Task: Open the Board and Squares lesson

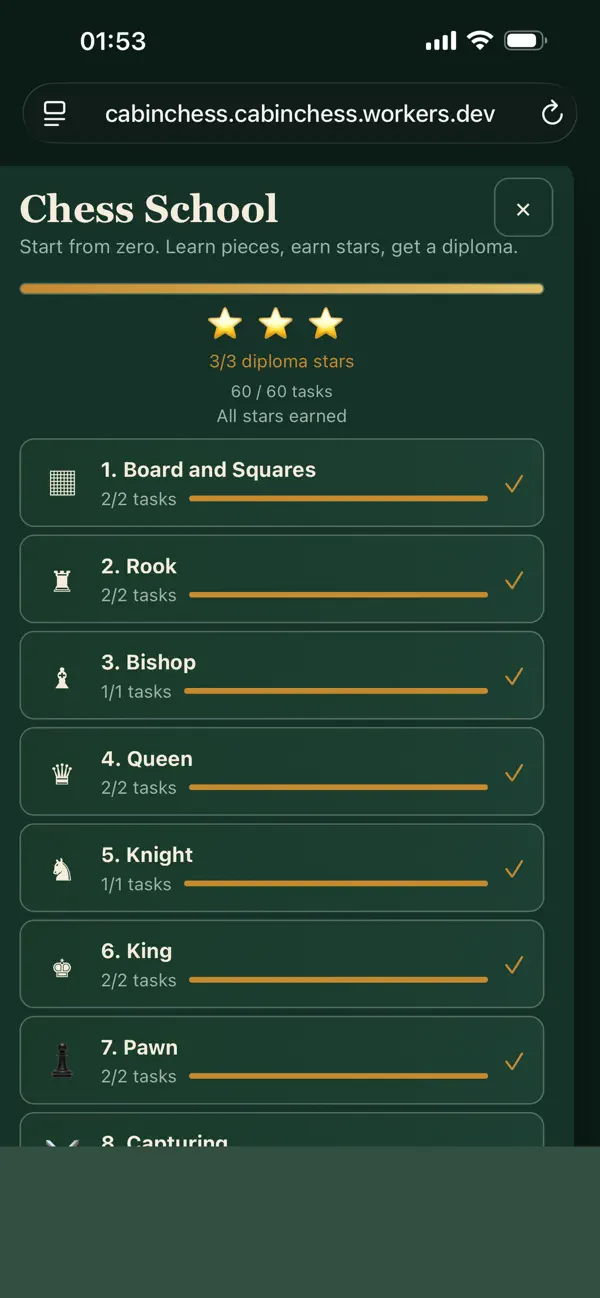Action: (x=282, y=483)
